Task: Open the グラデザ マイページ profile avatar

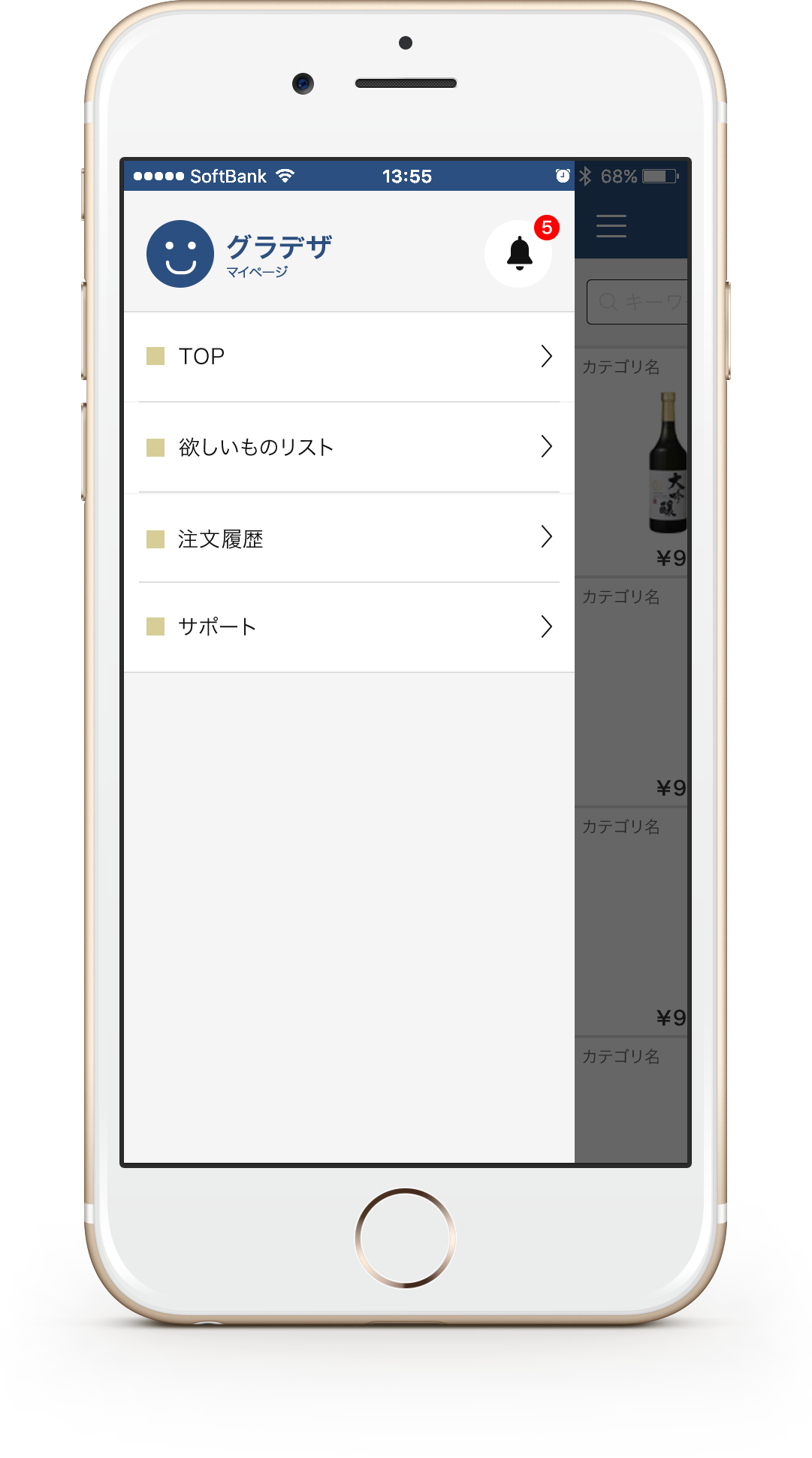Action: click(180, 254)
